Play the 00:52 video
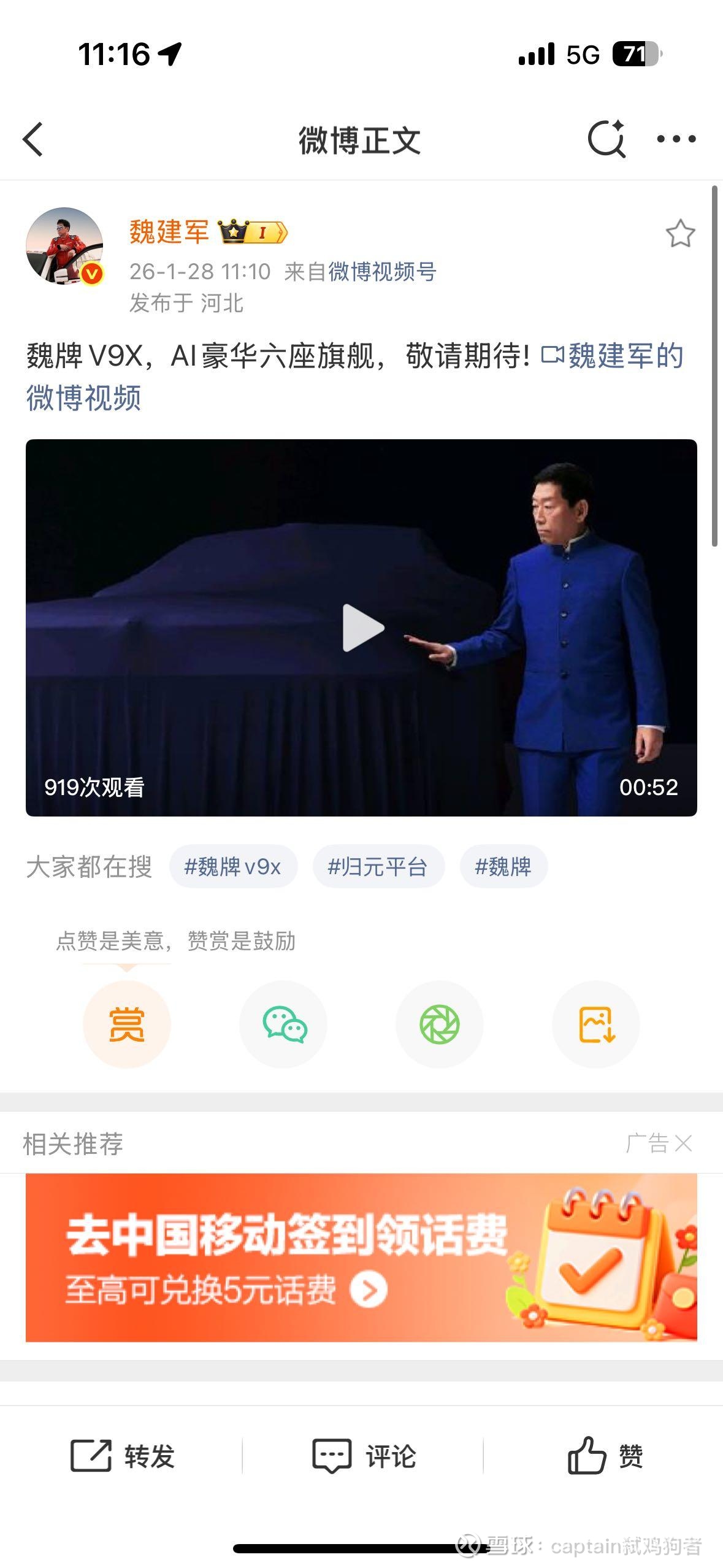The width and height of the screenshot is (723, 1568). [x=362, y=628]
